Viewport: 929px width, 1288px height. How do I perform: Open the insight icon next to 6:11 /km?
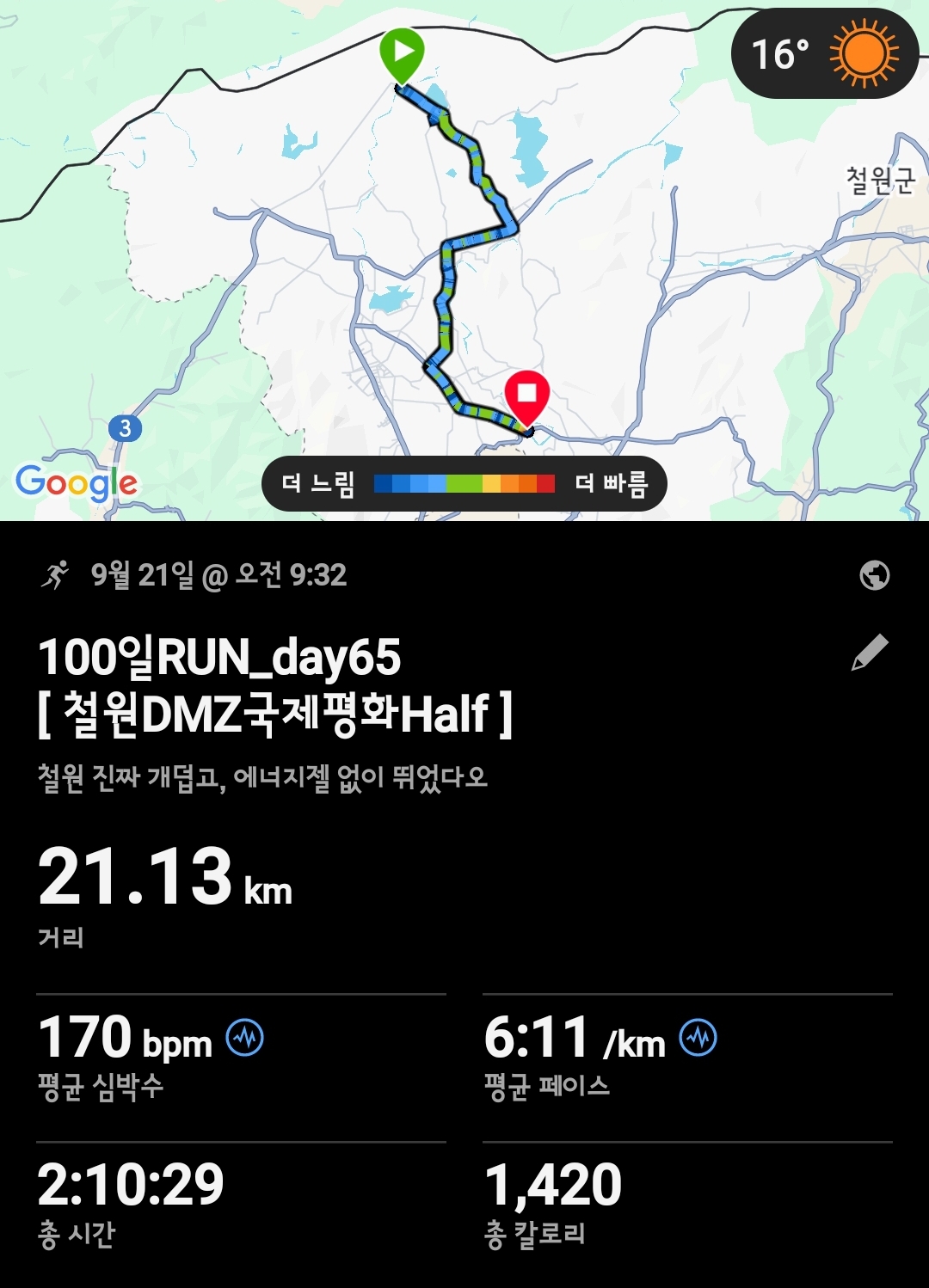click(698, 1038)
